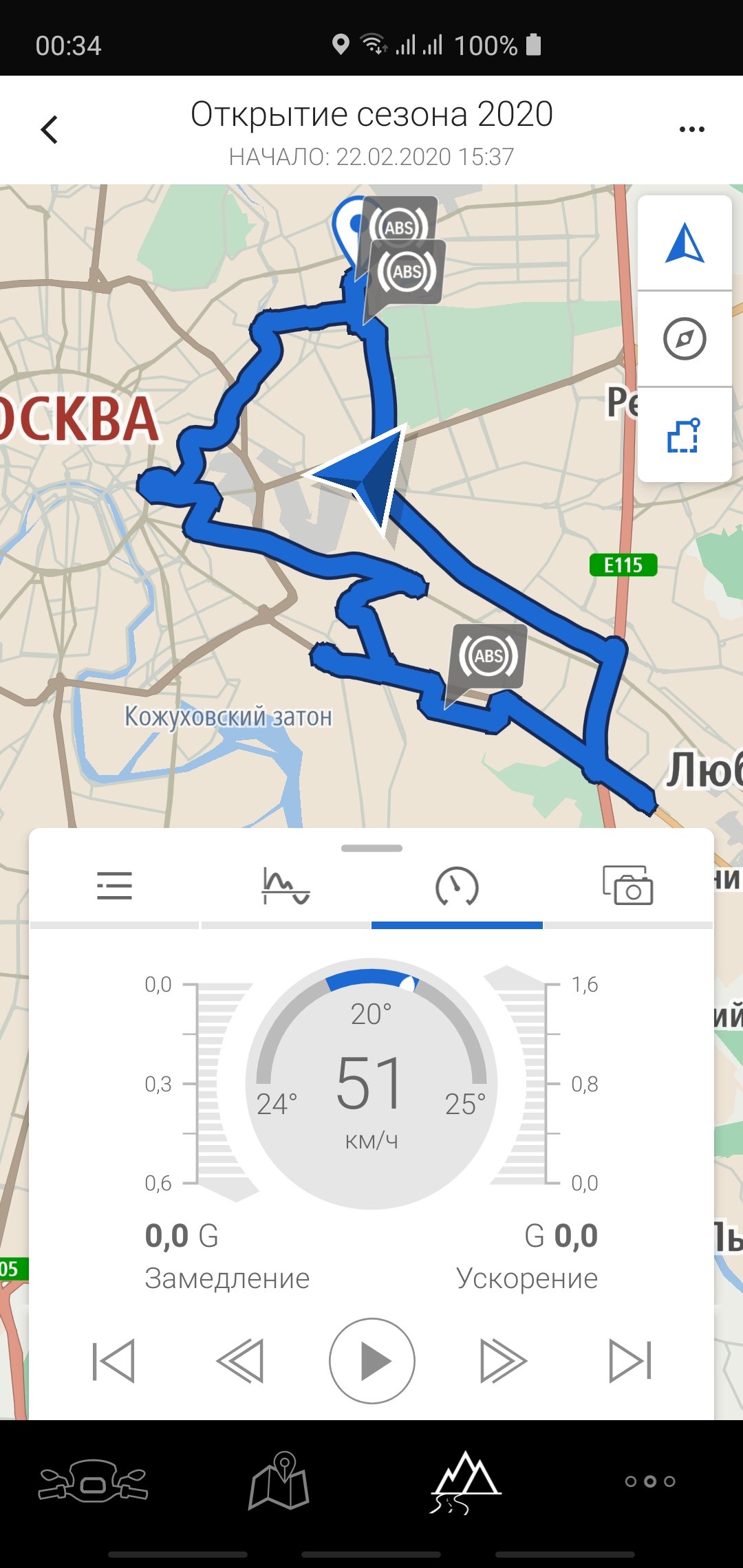Fast forward the ride replay
743x1568 pixels.
pyautogui.click(x=503, y=1361)
